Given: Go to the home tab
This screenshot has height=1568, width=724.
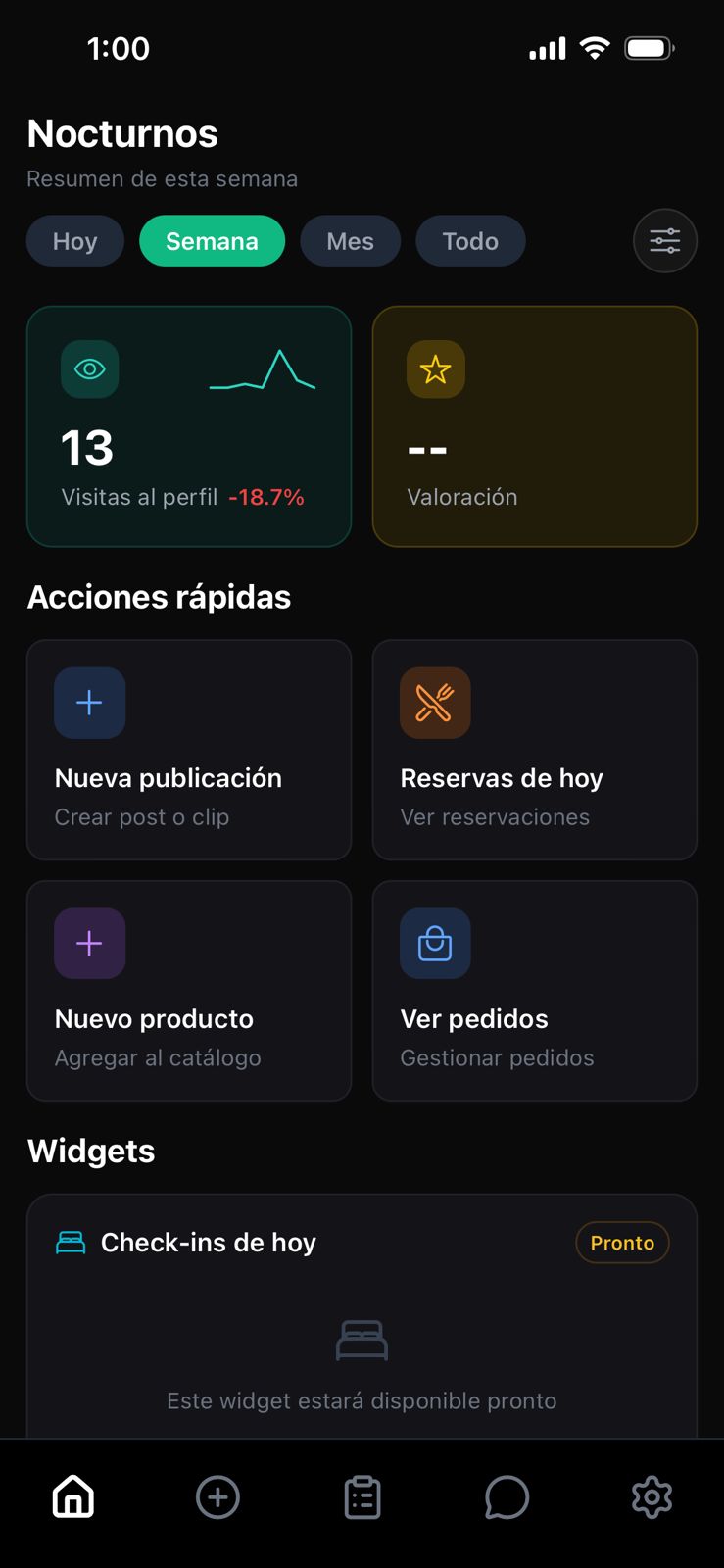Looking at the screenshot, I should click(x=73, y=1497).
